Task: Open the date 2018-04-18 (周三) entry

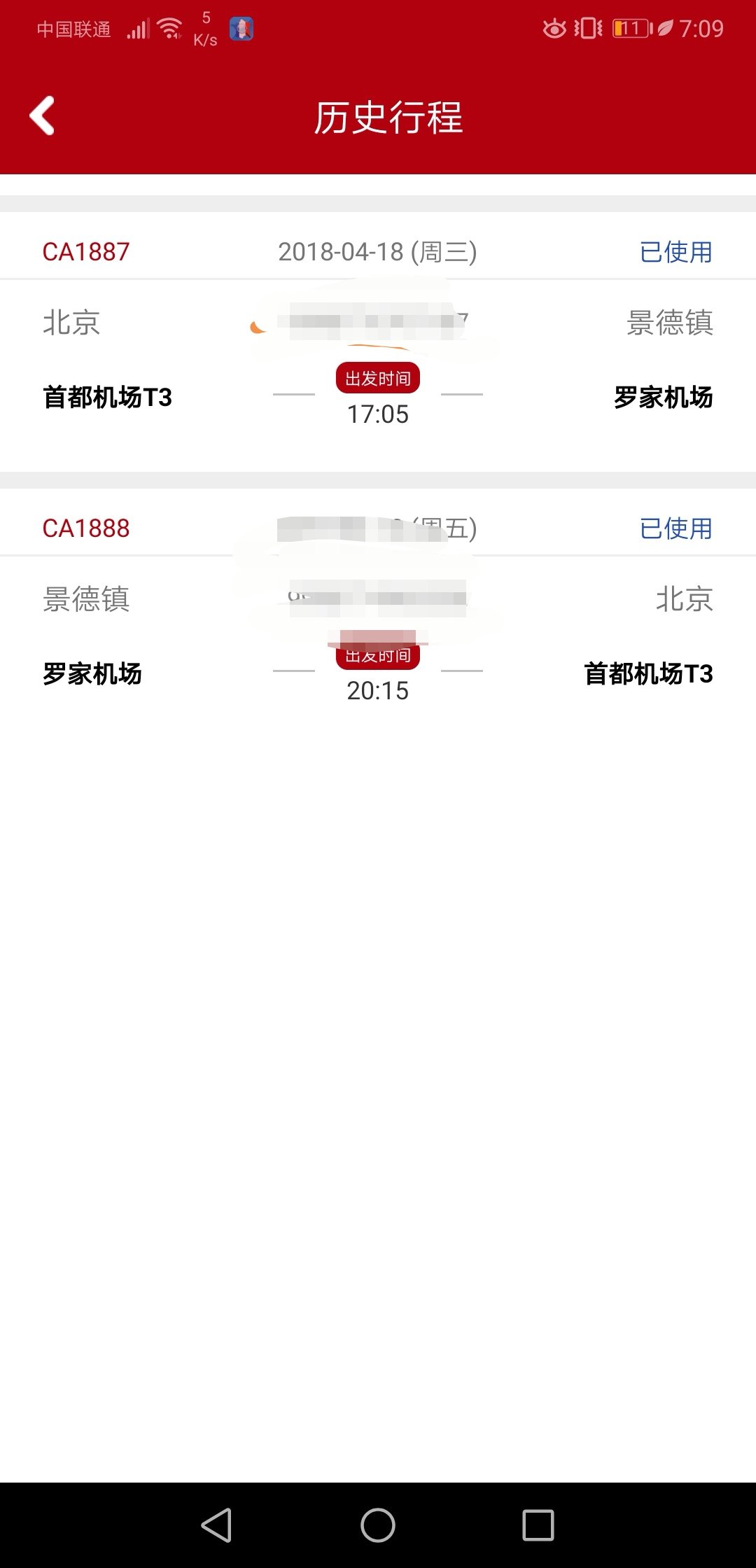Action: click(378, 253)
